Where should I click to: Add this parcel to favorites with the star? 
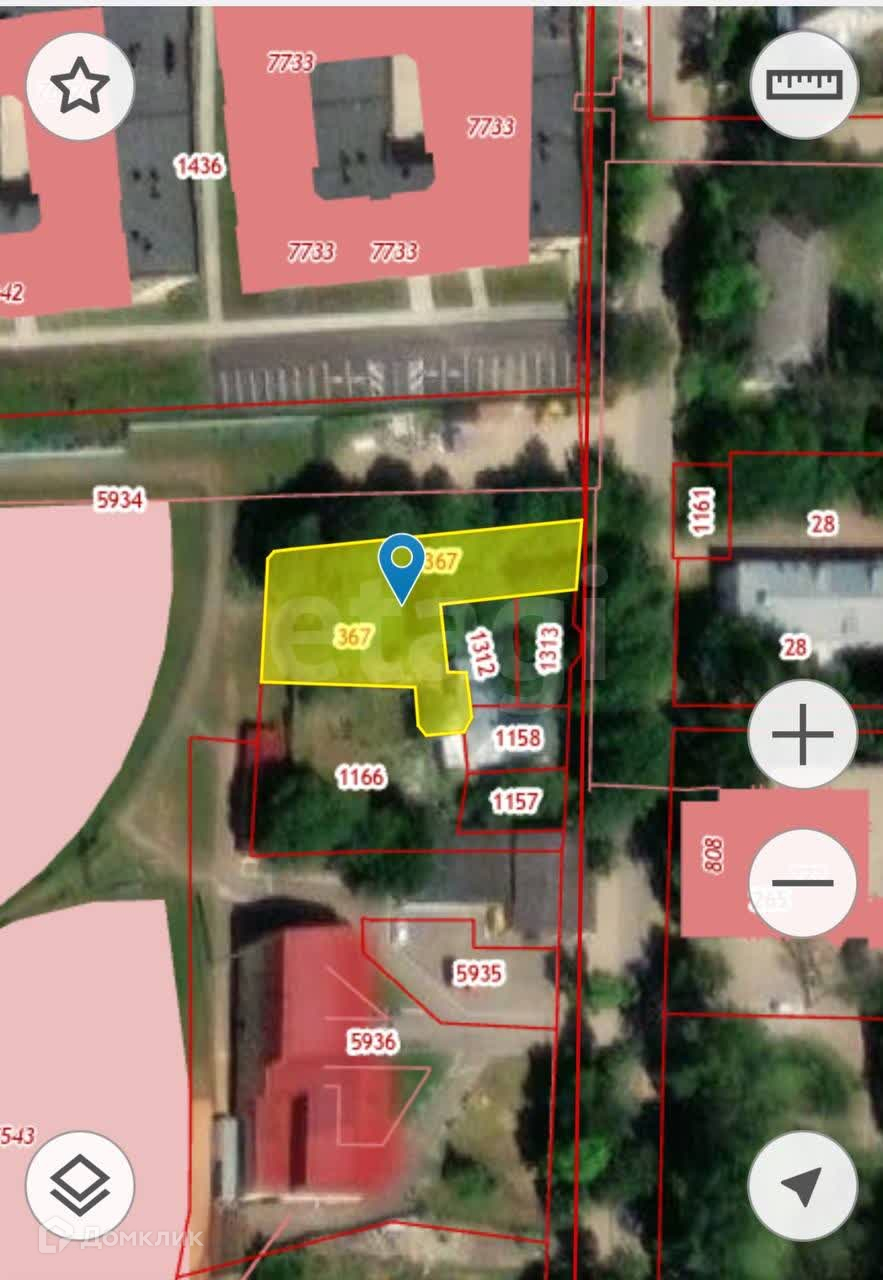80,88
